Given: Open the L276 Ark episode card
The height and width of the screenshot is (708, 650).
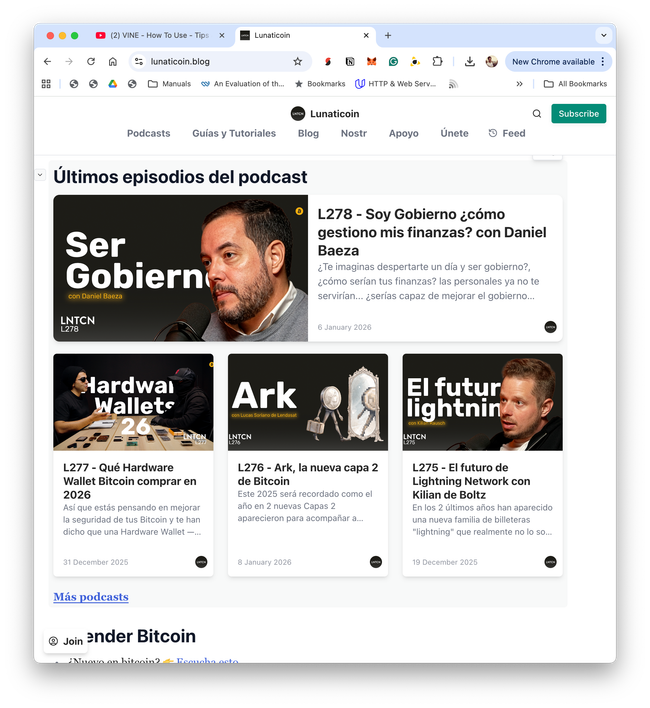Looking at the screenshot, I should [x=293, y=474].
